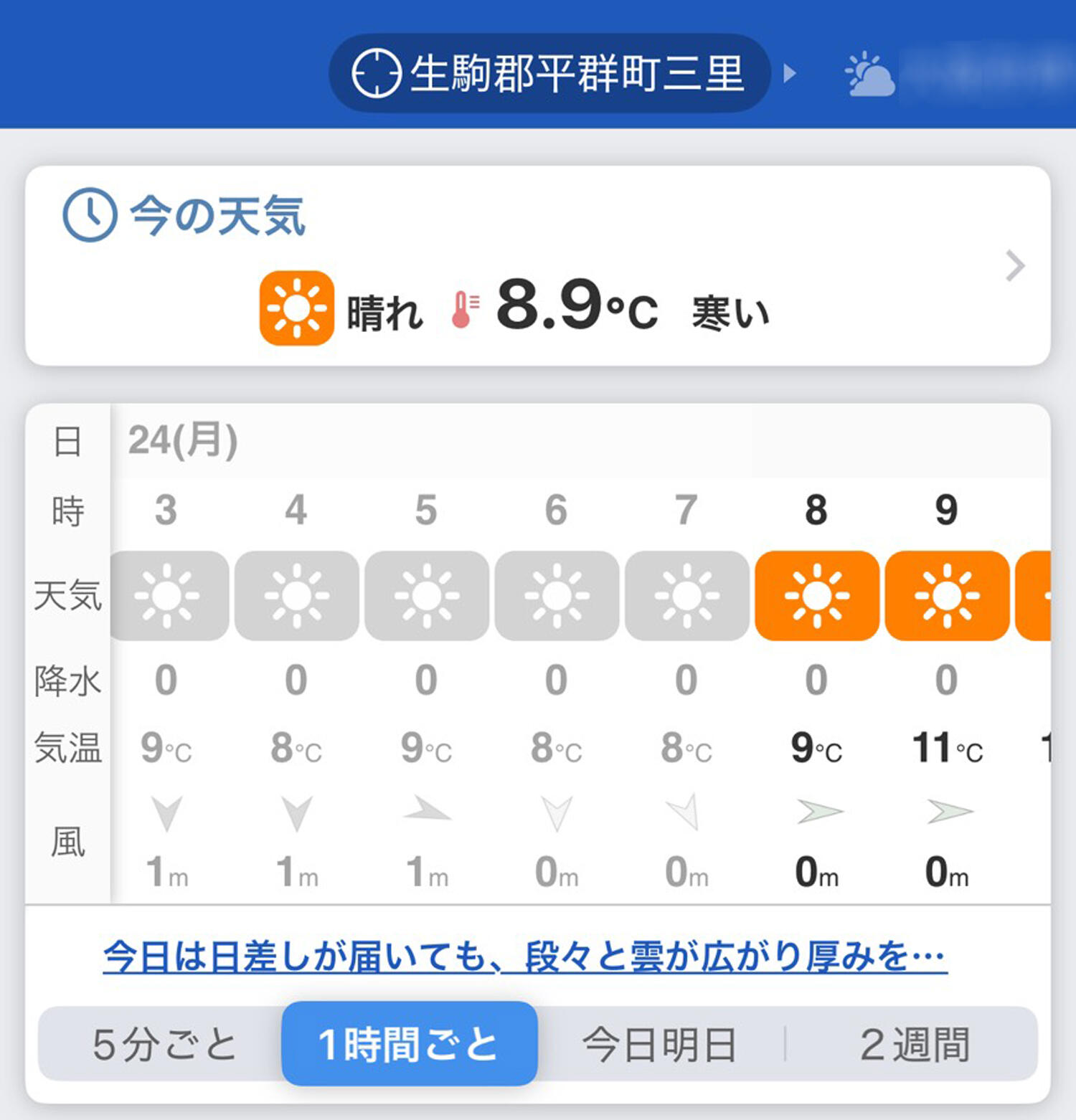
Task: Switch to the 今日明日 forecast tab
Action: 659,1044
